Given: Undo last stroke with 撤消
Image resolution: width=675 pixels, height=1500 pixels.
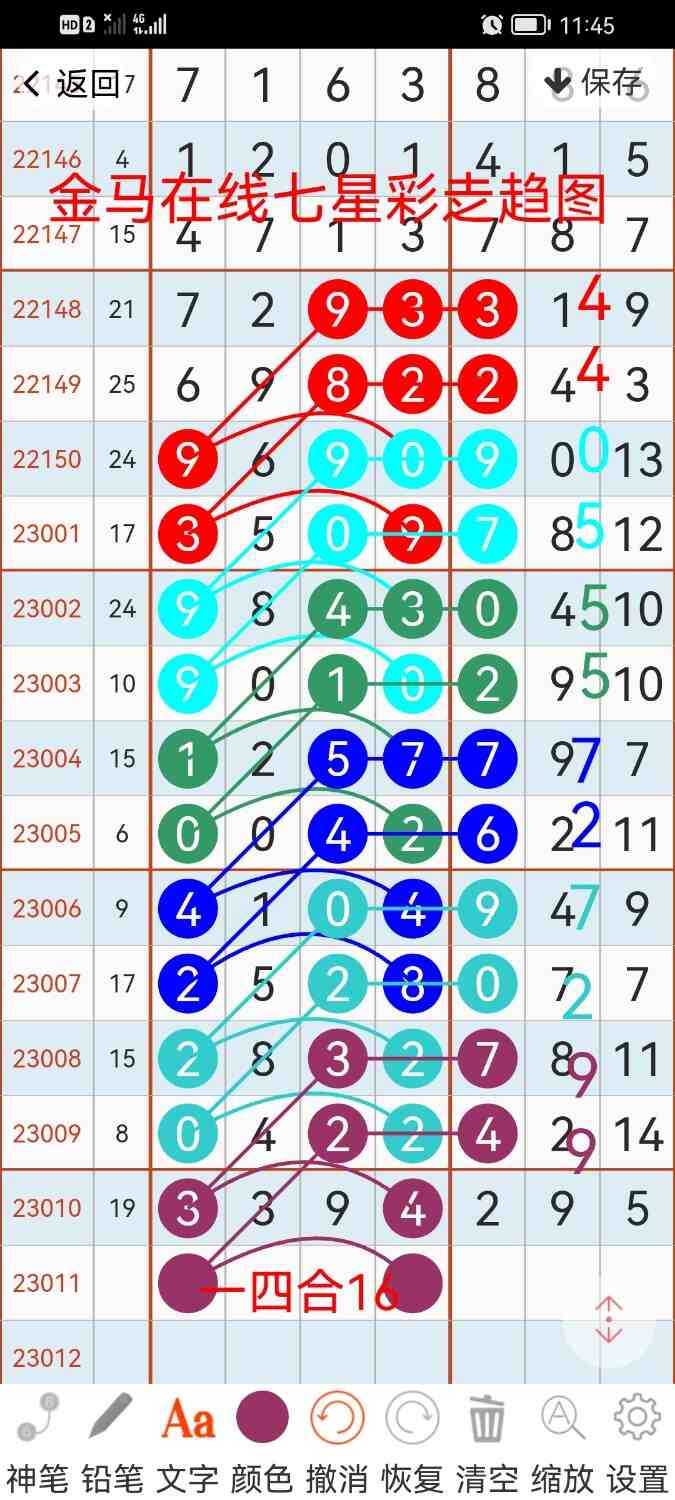Looking at the screenshot, I should tap(337, 1438).
